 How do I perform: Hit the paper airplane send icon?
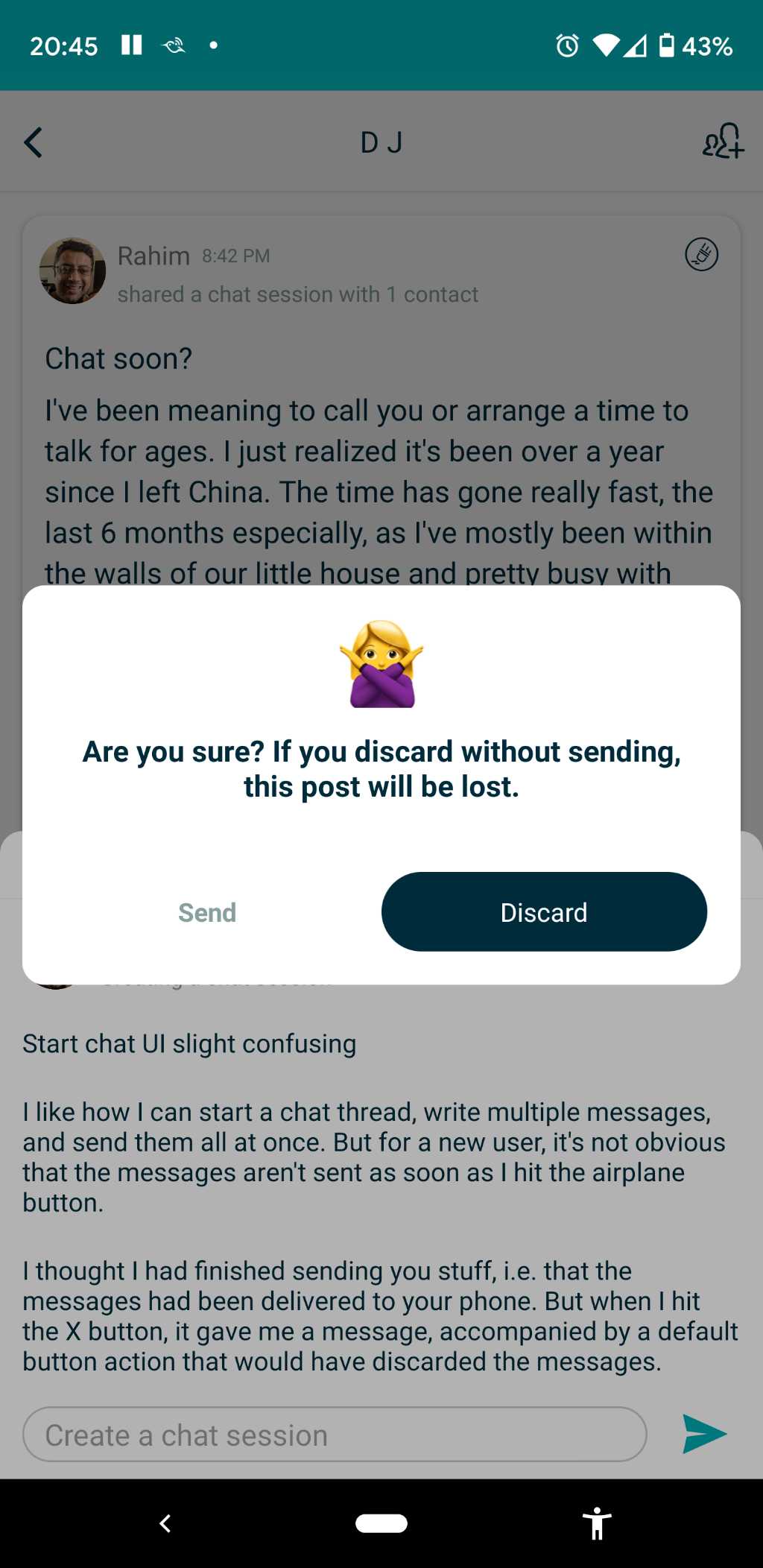(704, 1433)
